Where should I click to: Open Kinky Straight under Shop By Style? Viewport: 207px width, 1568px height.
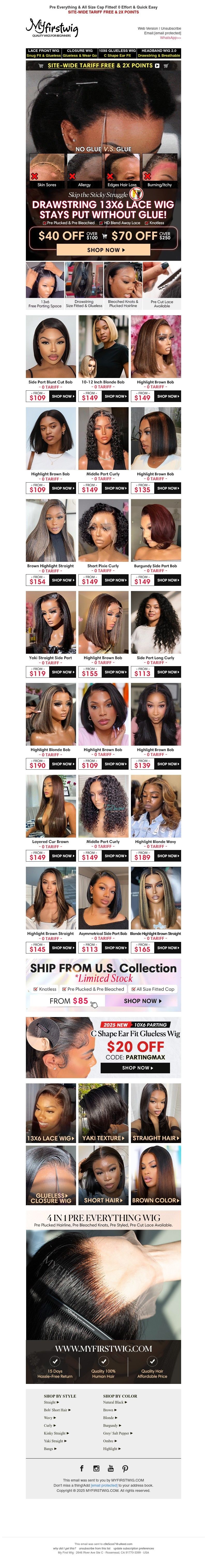point(54,1433)
